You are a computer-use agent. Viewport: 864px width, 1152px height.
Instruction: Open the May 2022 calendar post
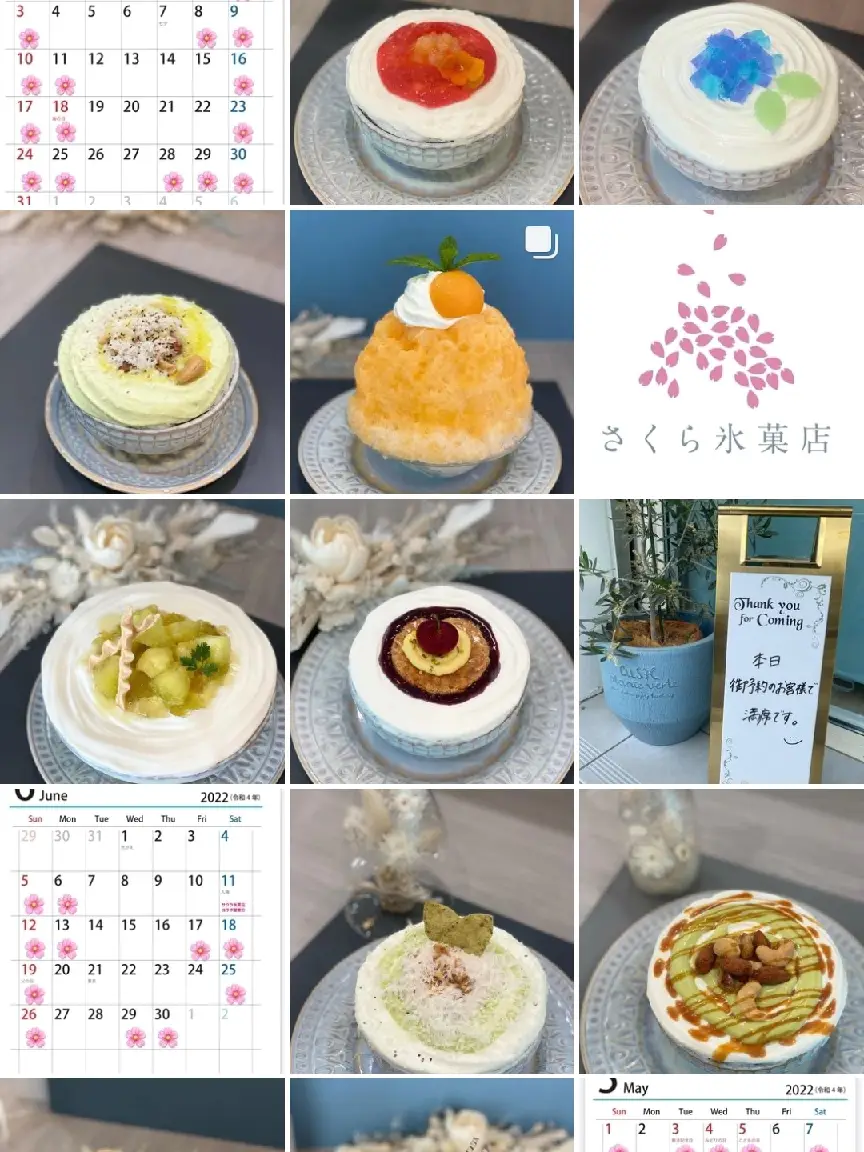pyautogui.click(x=721, y=1114)
